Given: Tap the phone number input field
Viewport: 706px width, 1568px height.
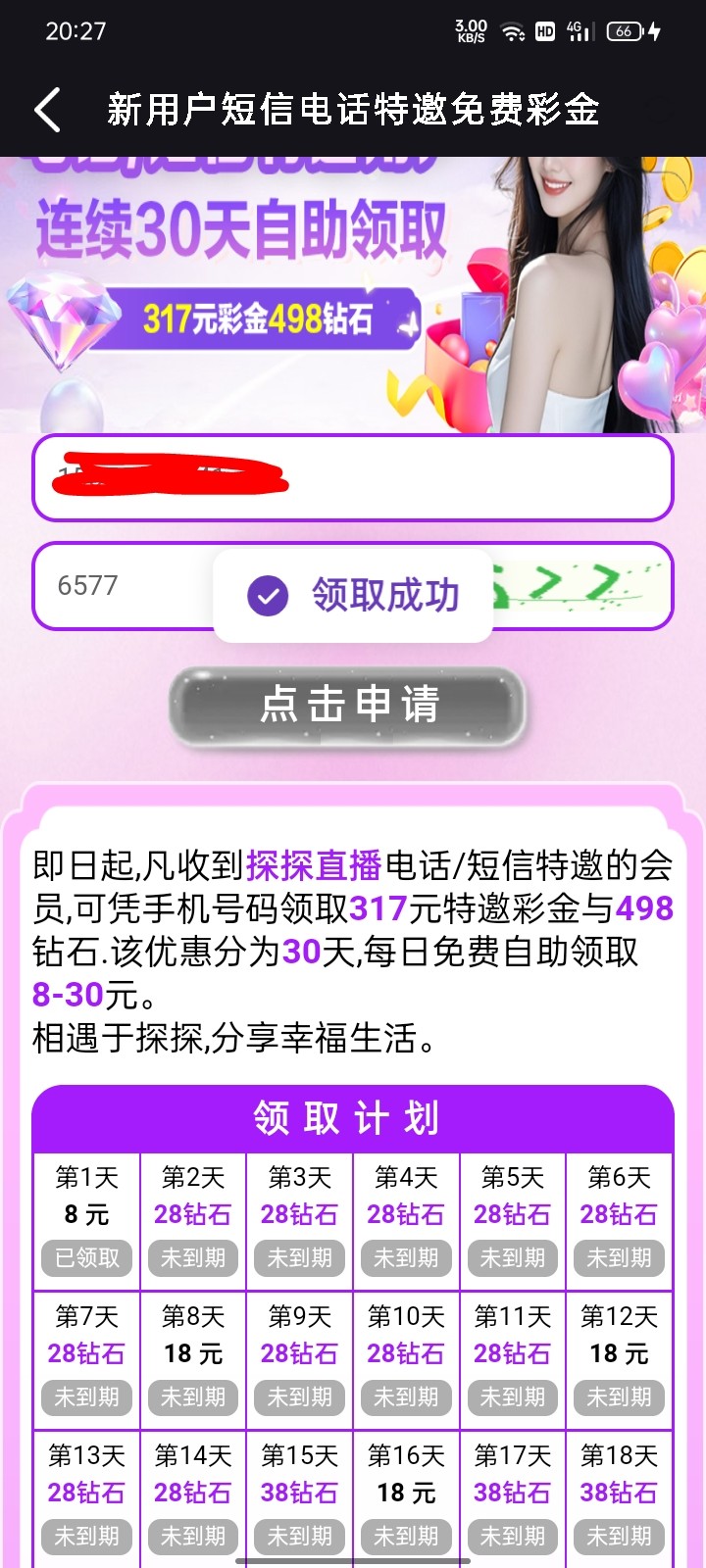Looking at the screenshot, I should 353,478.
